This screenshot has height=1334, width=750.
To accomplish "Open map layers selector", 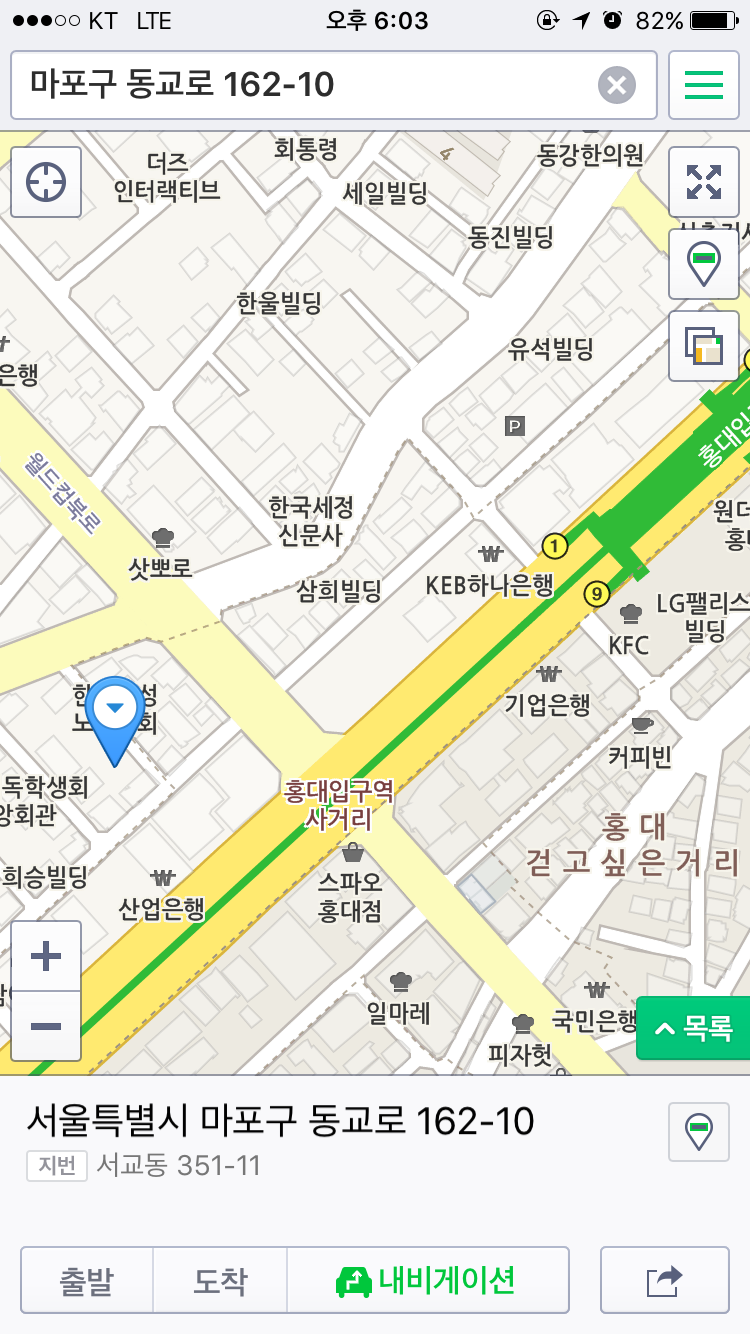I will tap(703, 346).
